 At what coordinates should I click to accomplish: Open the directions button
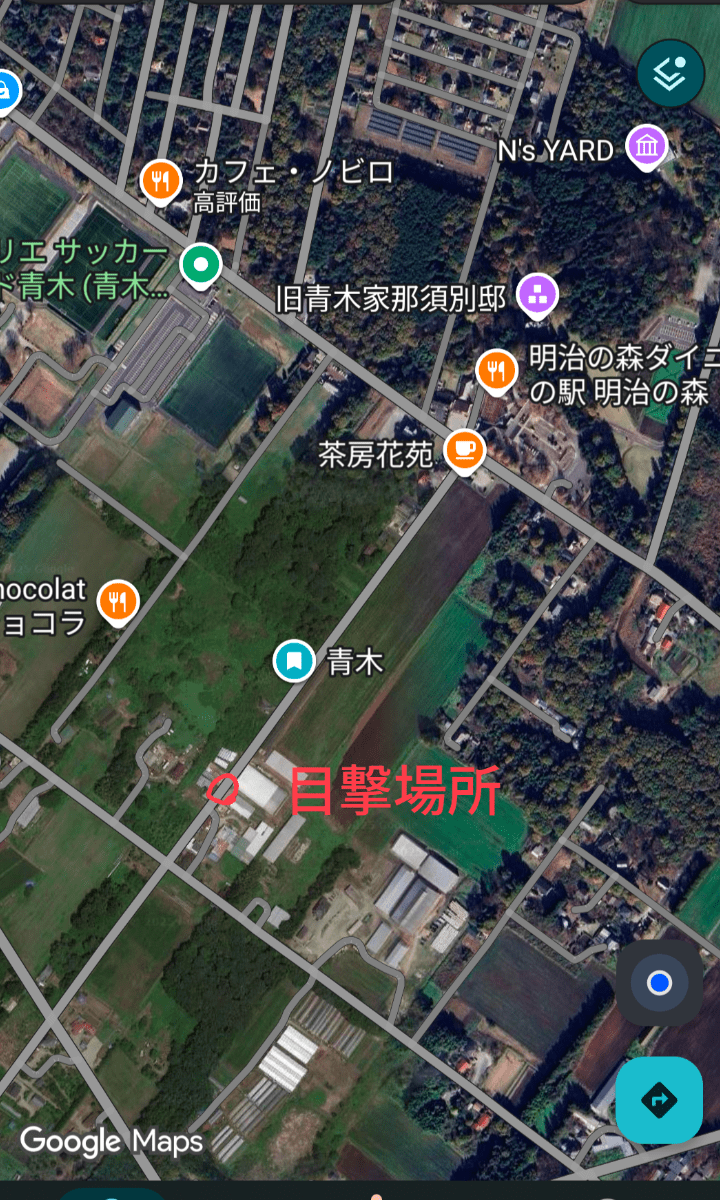click(658, 1099)
